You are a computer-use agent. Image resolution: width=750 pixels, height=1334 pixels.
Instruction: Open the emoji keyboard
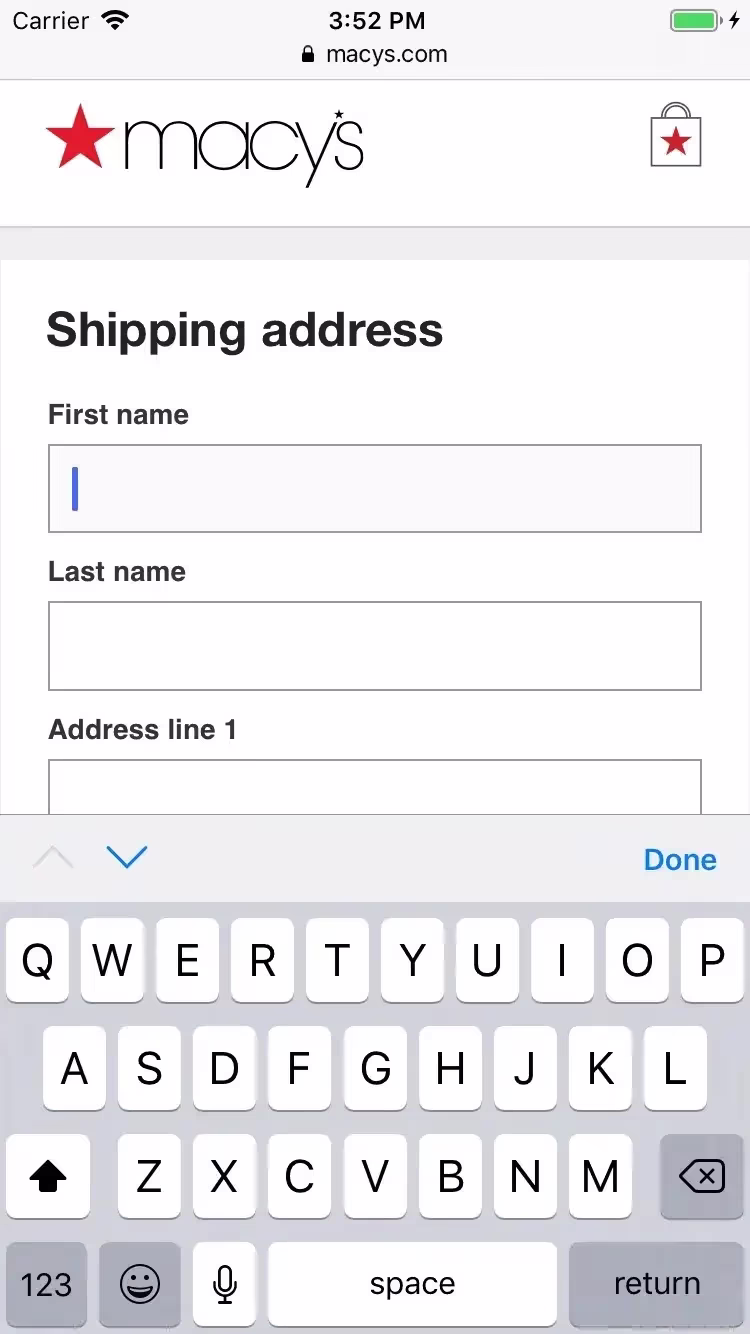140,1284
